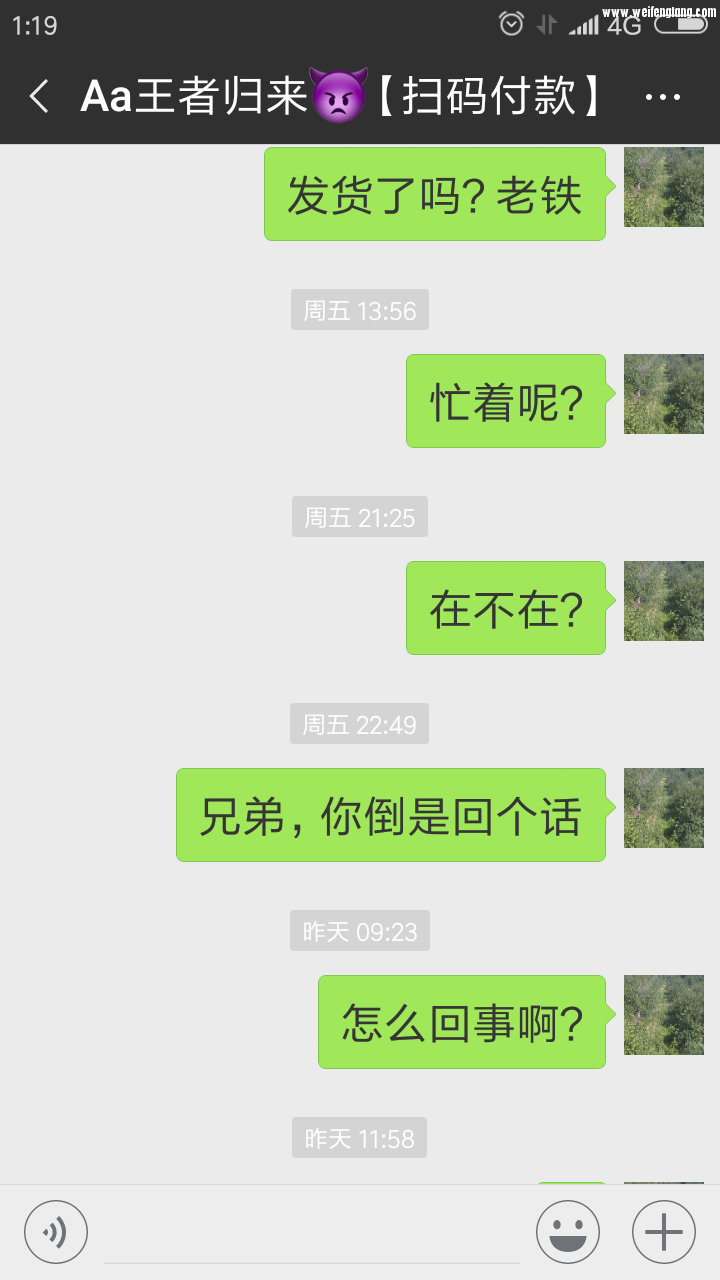720x1280 pixels.
Task: Tap the contact's avatar next to '发货了吗? 老铁'
Action: point(663,187)
